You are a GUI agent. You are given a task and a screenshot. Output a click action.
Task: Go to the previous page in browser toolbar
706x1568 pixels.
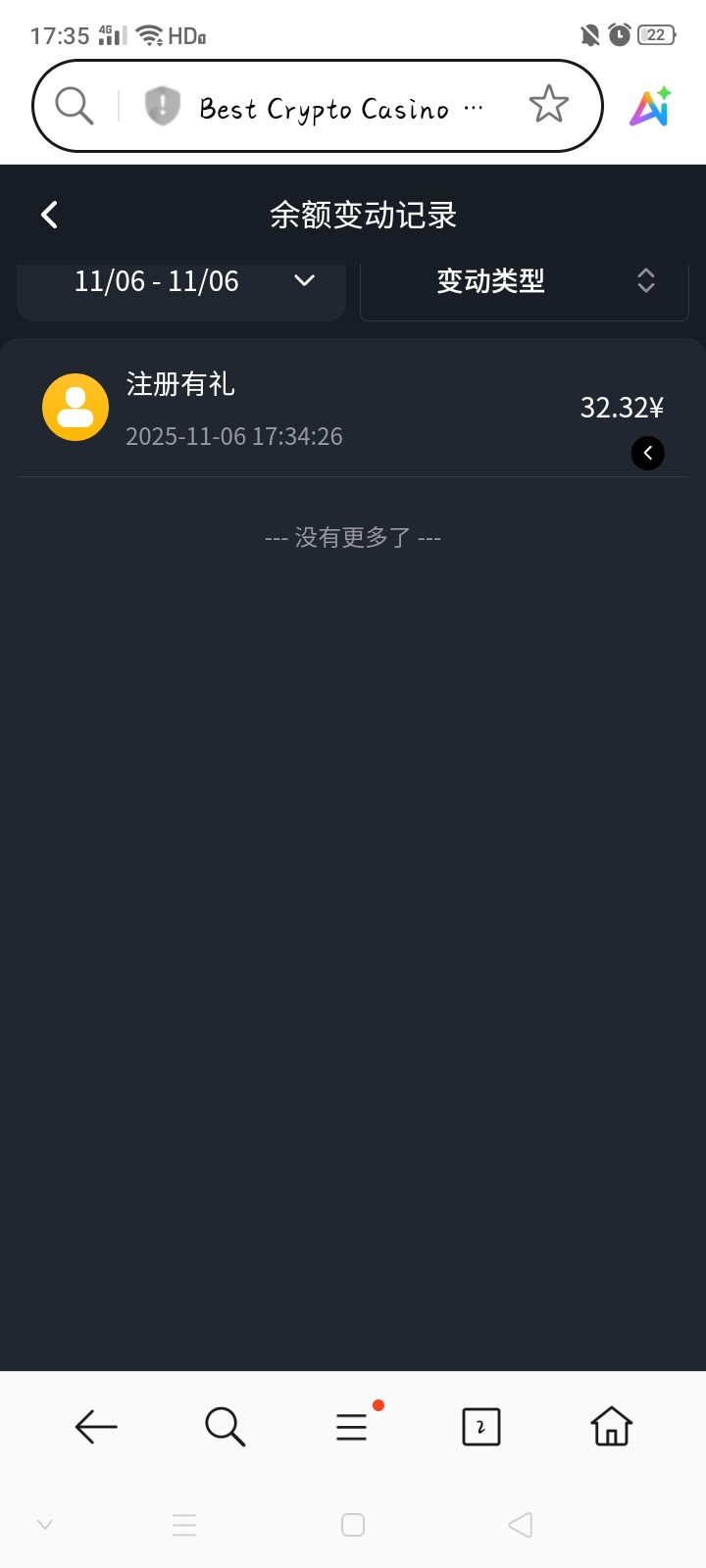[96, 1427]
